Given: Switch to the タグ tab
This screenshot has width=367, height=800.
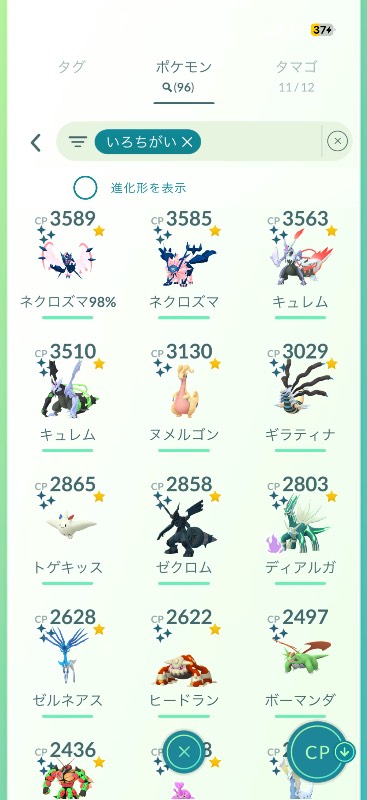Looking at the screenshot, I should pyautogui.click(x=71, y=67).
